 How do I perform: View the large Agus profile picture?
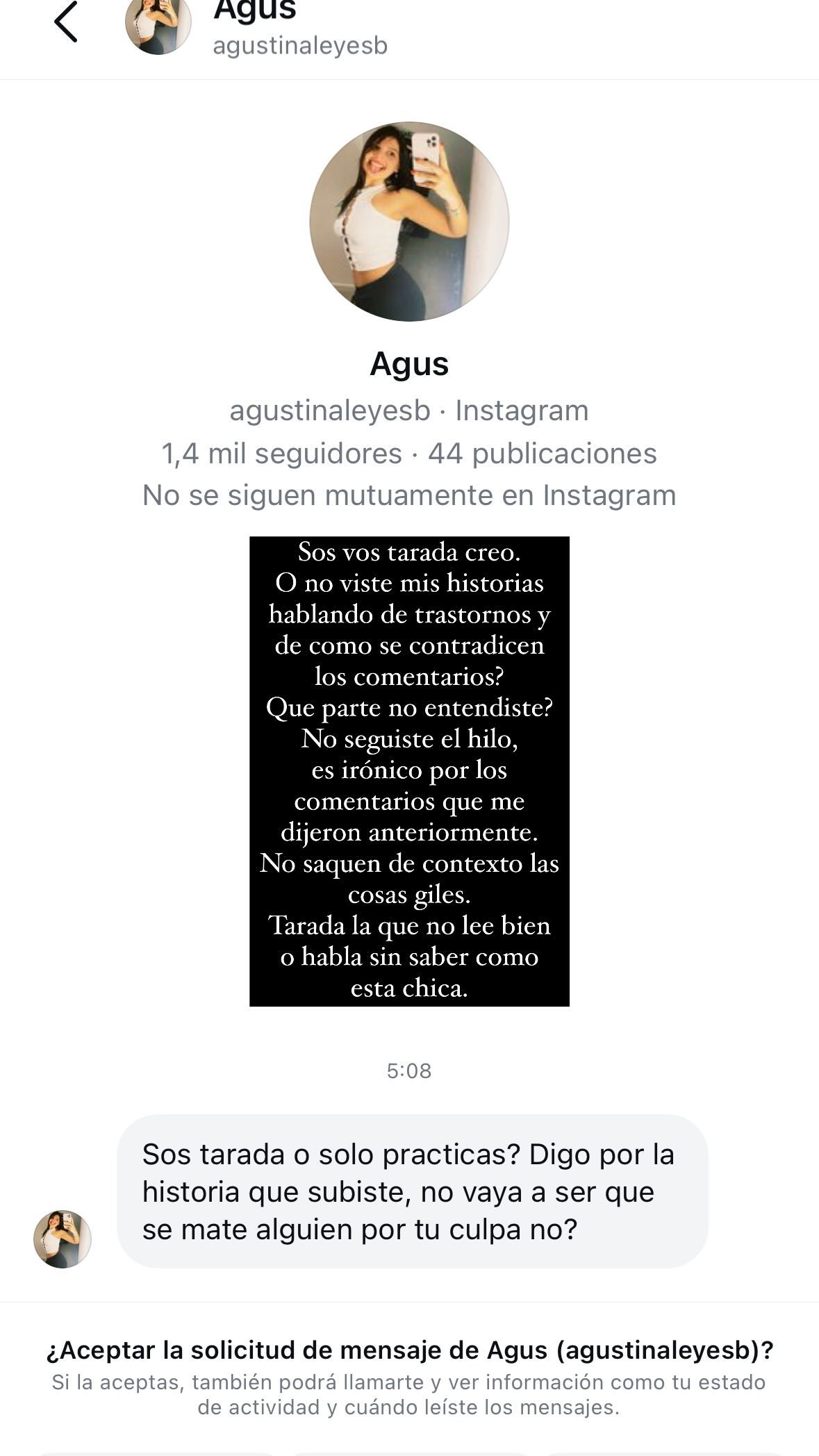pos(409,222)
